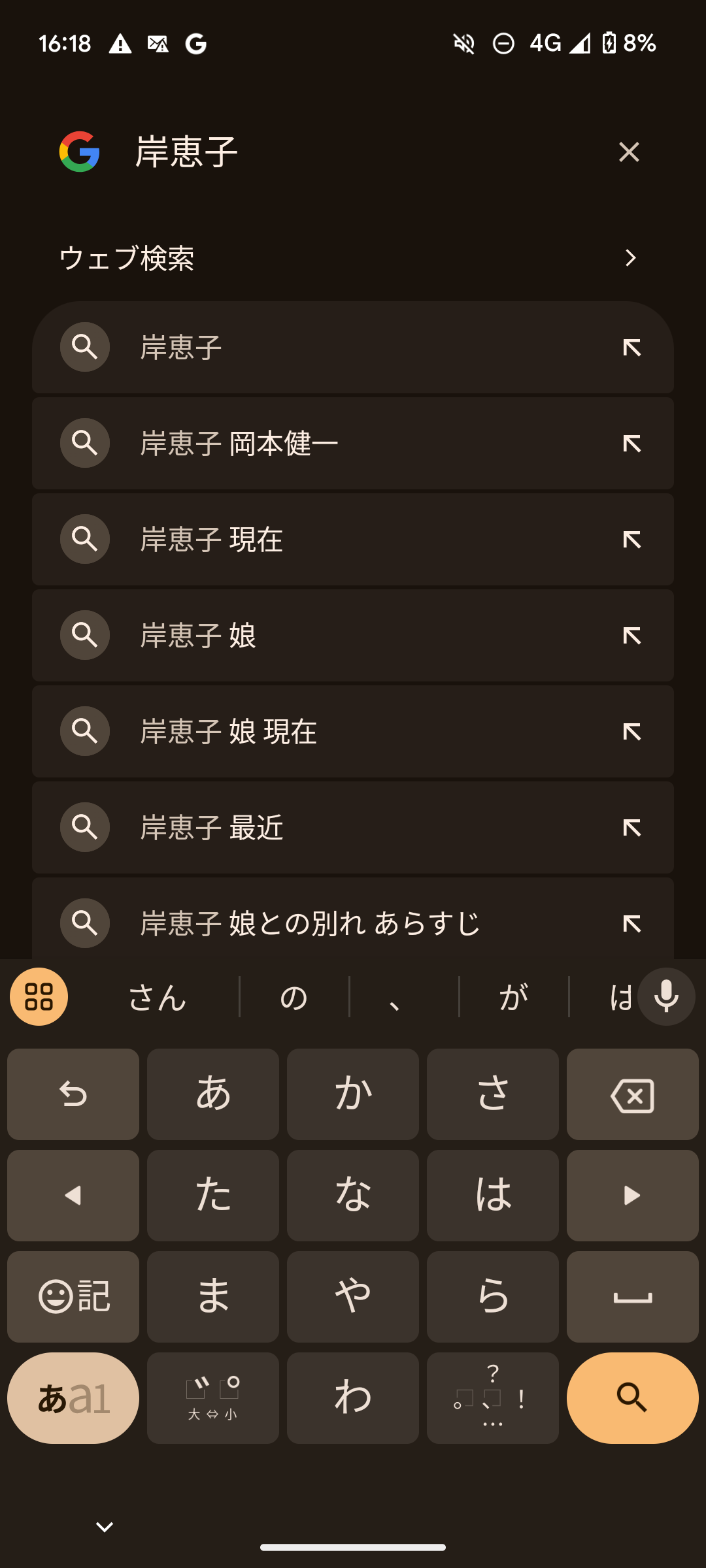Tap the keyboard space key

(x=633, y=1297)
